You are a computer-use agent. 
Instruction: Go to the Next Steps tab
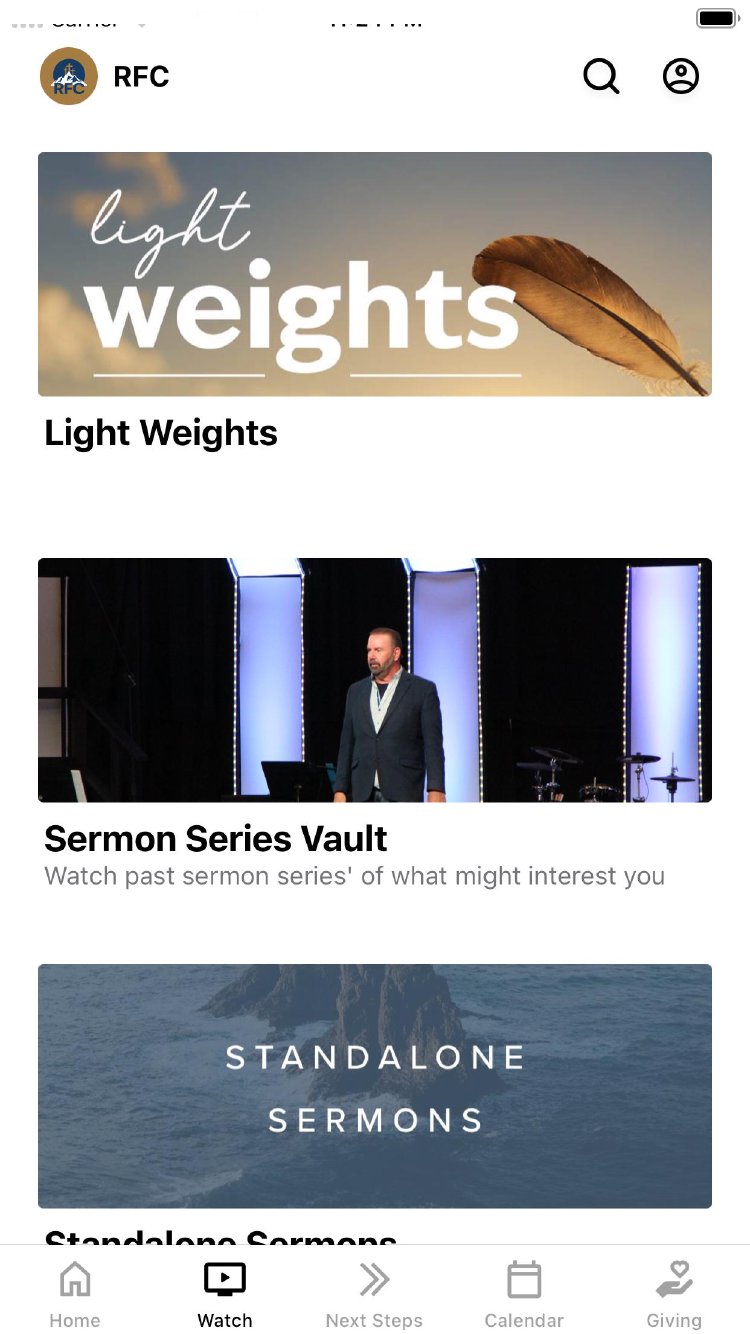click(374, 1294)
